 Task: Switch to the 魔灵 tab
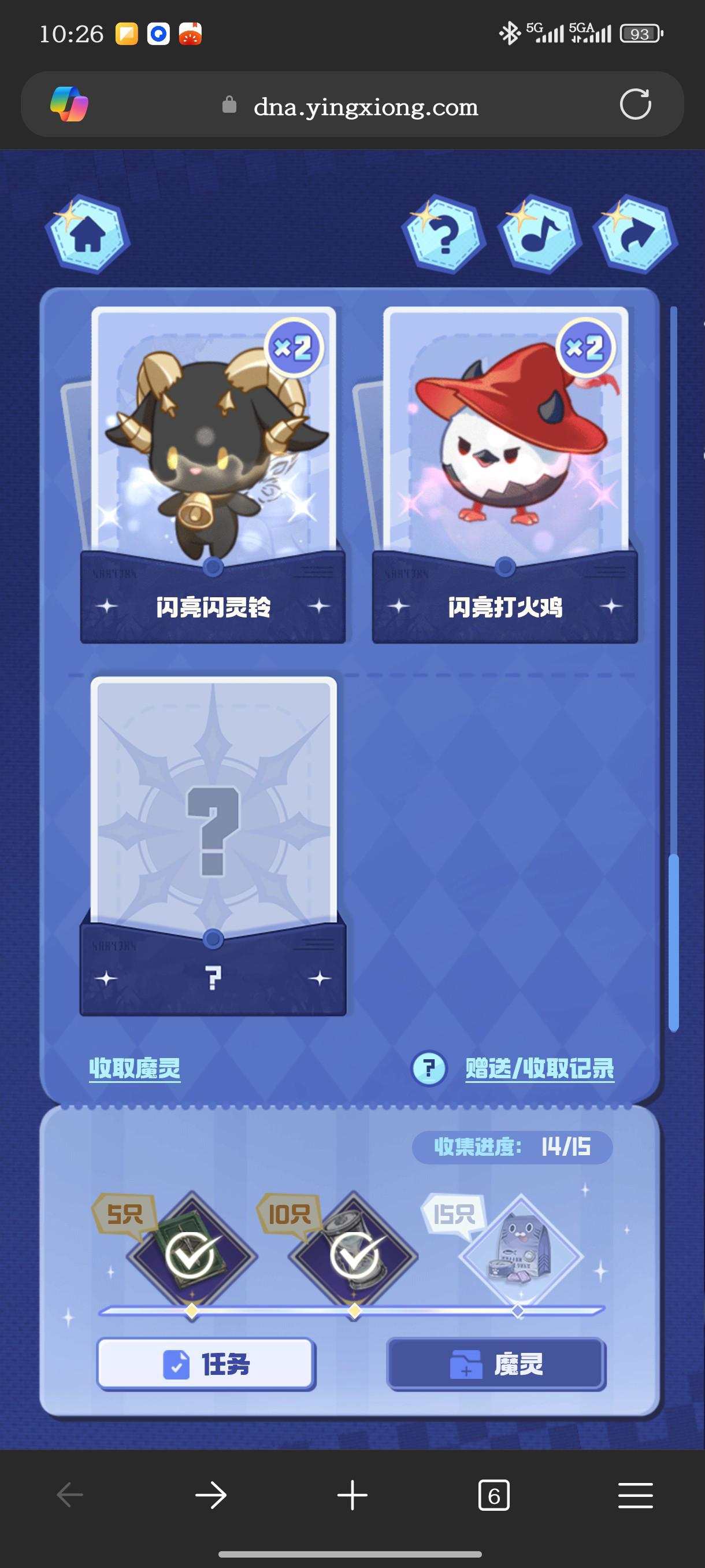pyautogui.click(x=496, y=1364)
